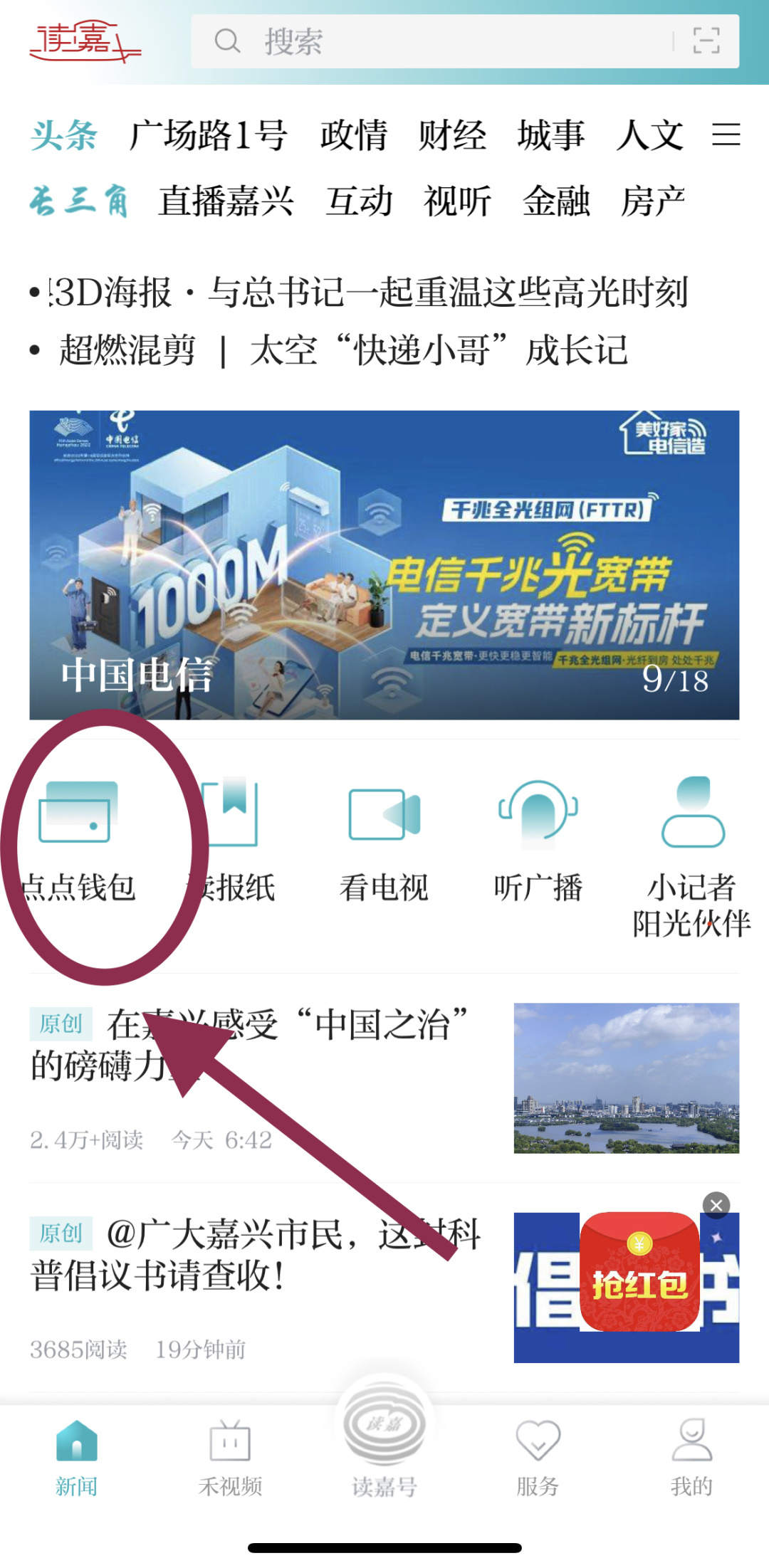Select the 直播嘉兴 channel tab

pyautogui.click(x=226, y=201)
